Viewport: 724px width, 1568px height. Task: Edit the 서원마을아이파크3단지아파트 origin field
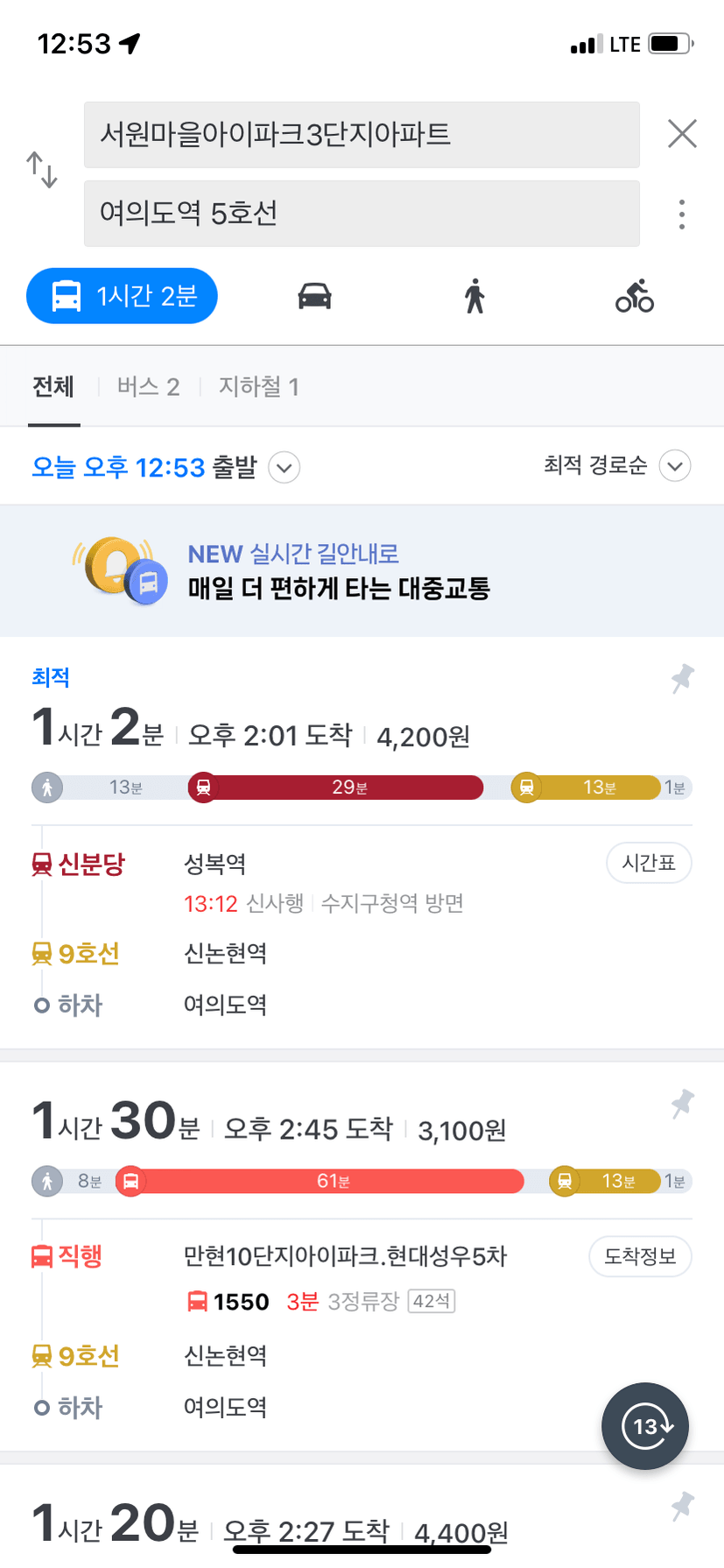[x=362, y=135]
